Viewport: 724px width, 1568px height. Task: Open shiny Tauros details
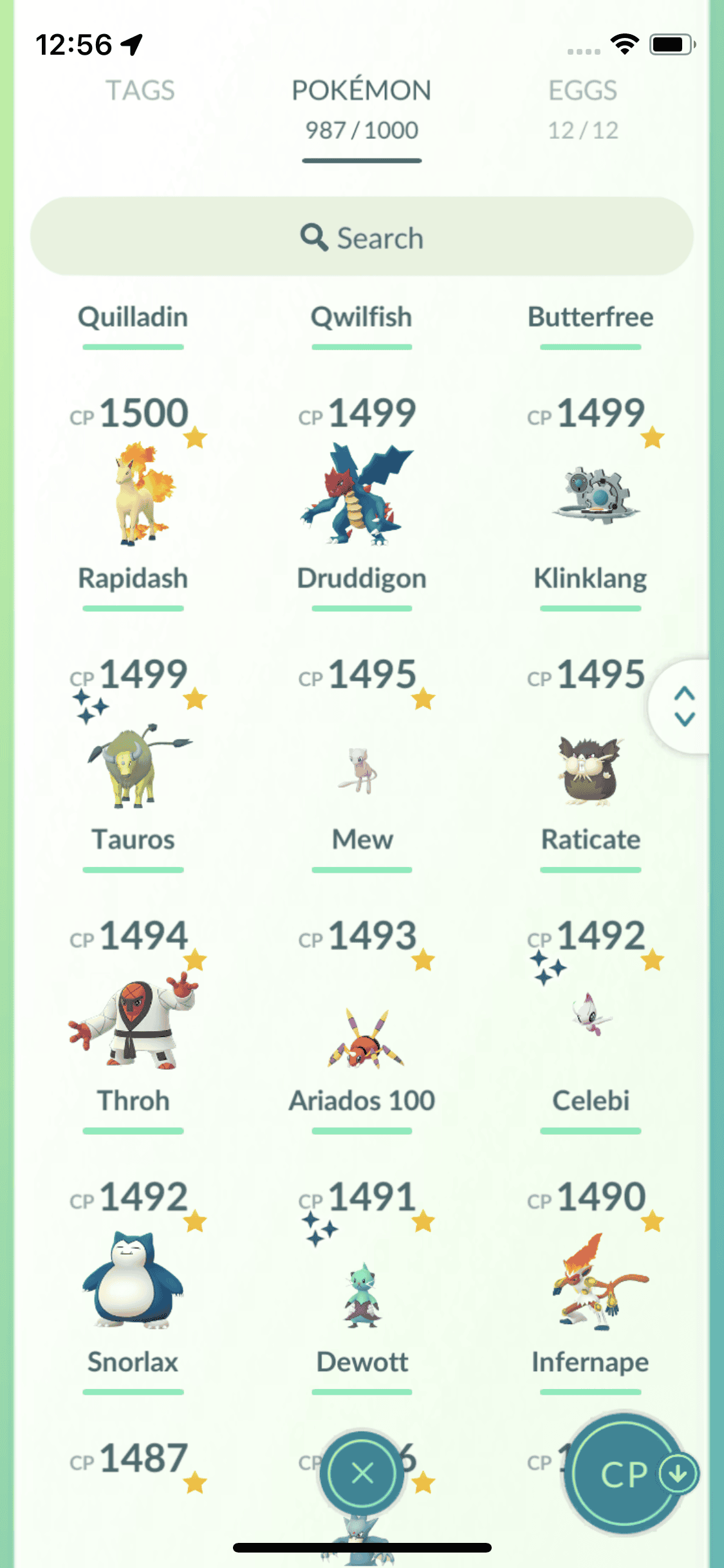(x=133, y=763)
